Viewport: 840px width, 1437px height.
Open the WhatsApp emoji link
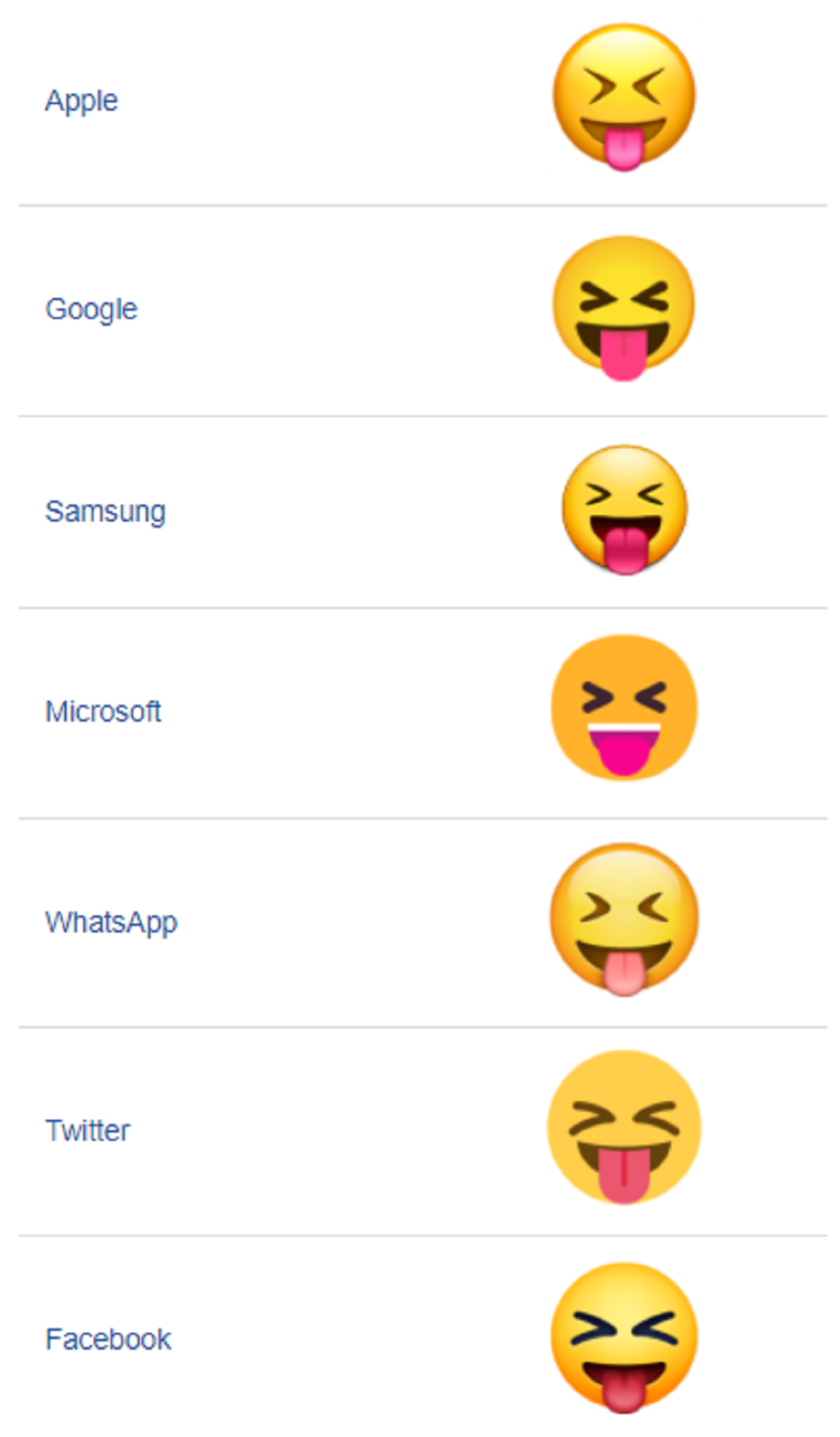111,923
